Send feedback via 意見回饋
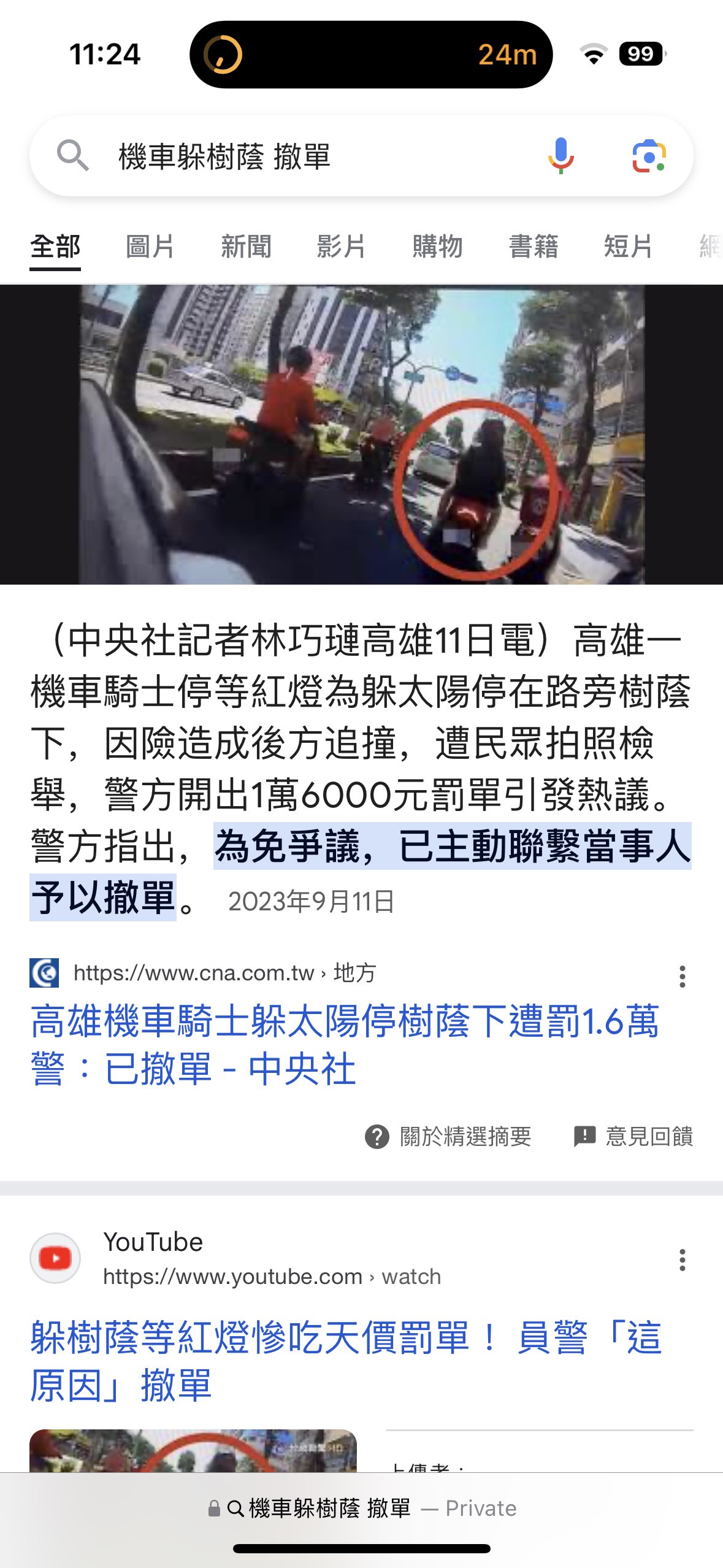The width and height of the screenshot is (723, 1568). [633, 1137]
